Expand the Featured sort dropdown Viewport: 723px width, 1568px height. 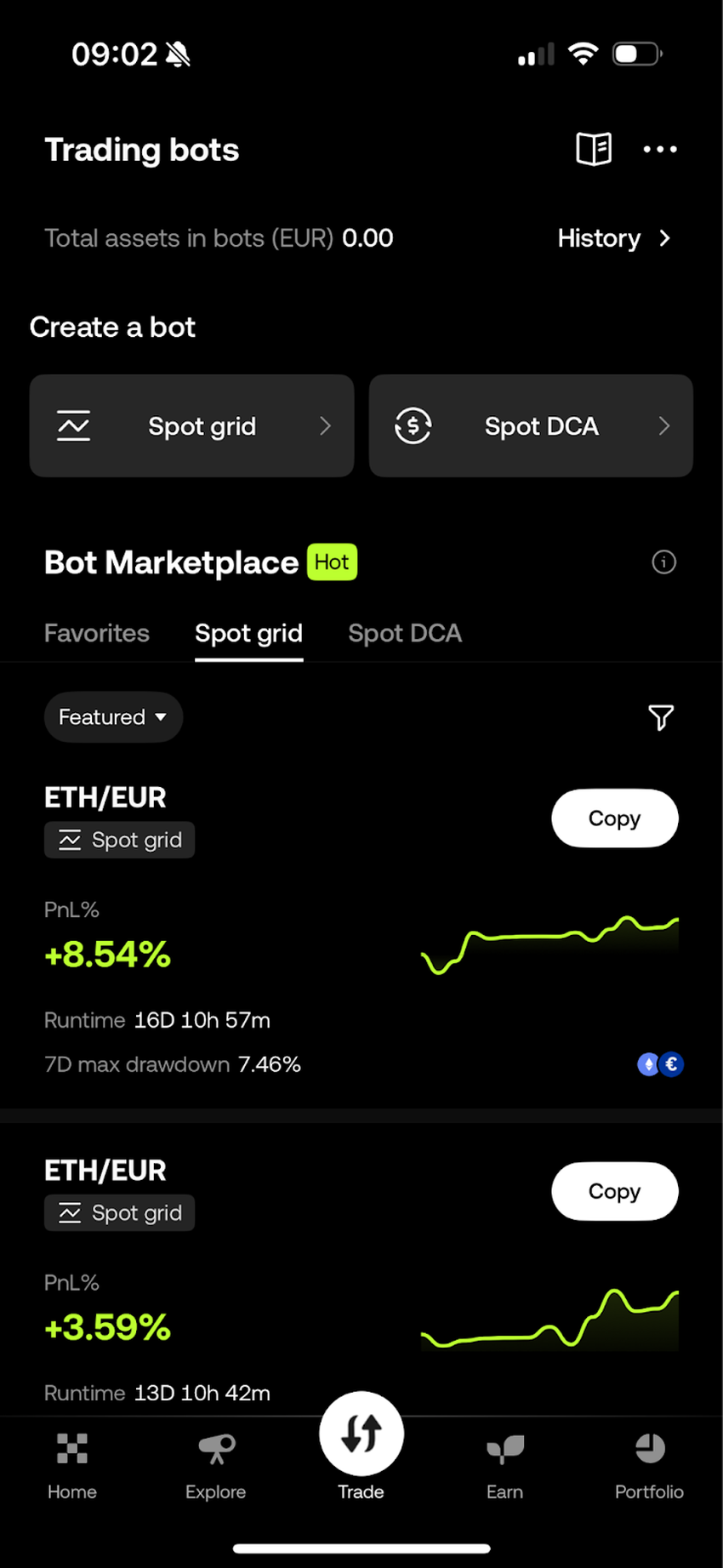click(x=113, y=717)
